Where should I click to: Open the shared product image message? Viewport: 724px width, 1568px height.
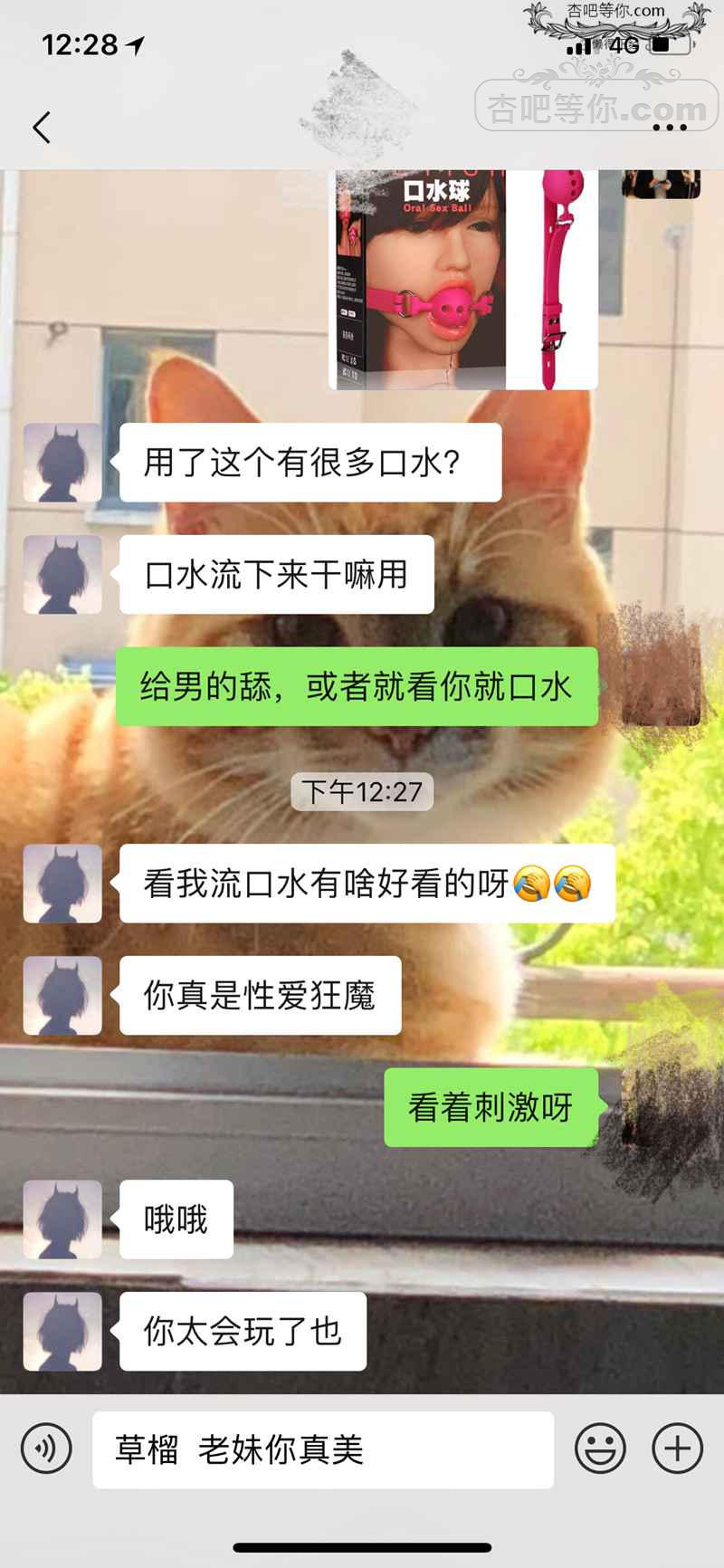462,280
